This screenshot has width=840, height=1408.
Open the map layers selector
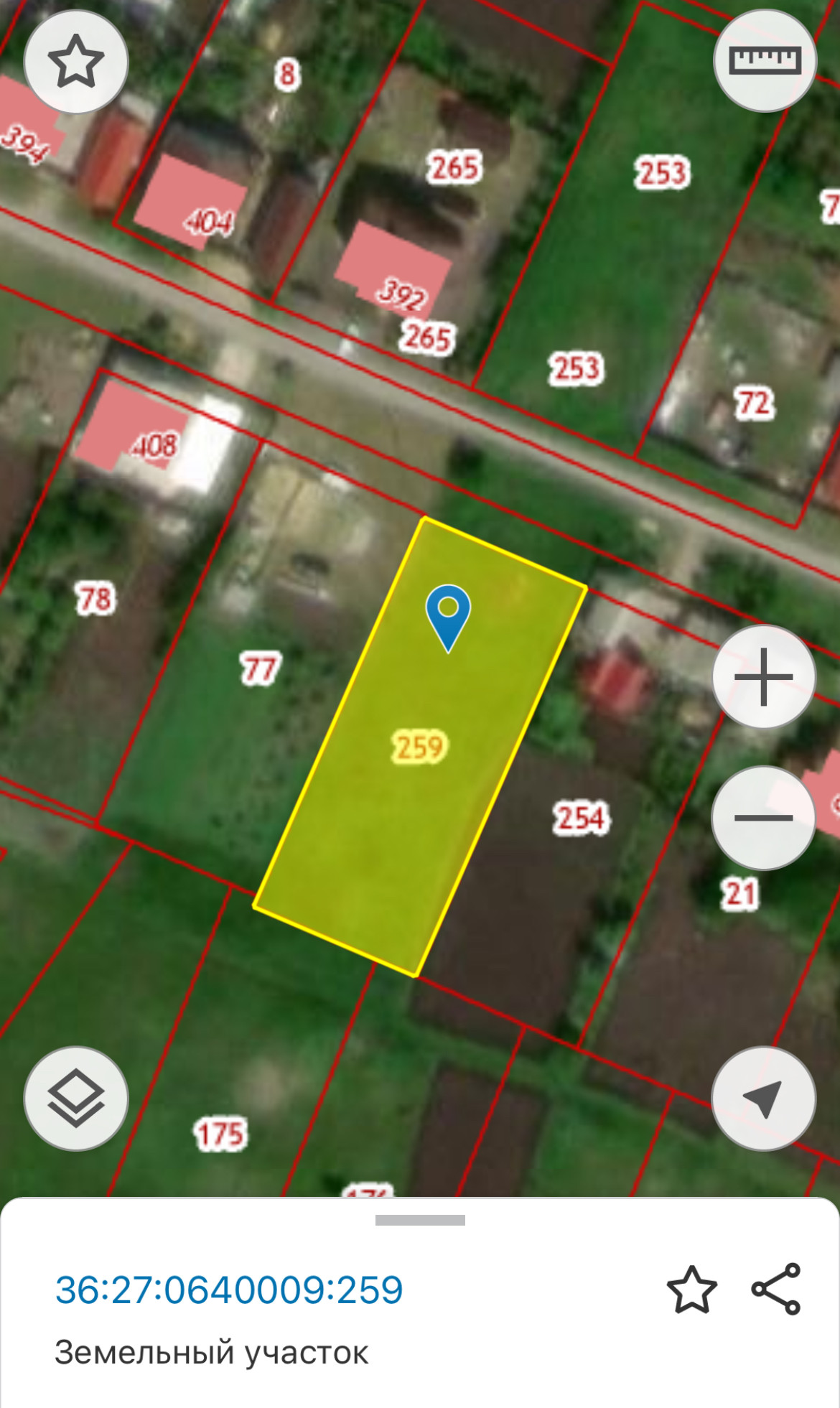[75, 1099]
